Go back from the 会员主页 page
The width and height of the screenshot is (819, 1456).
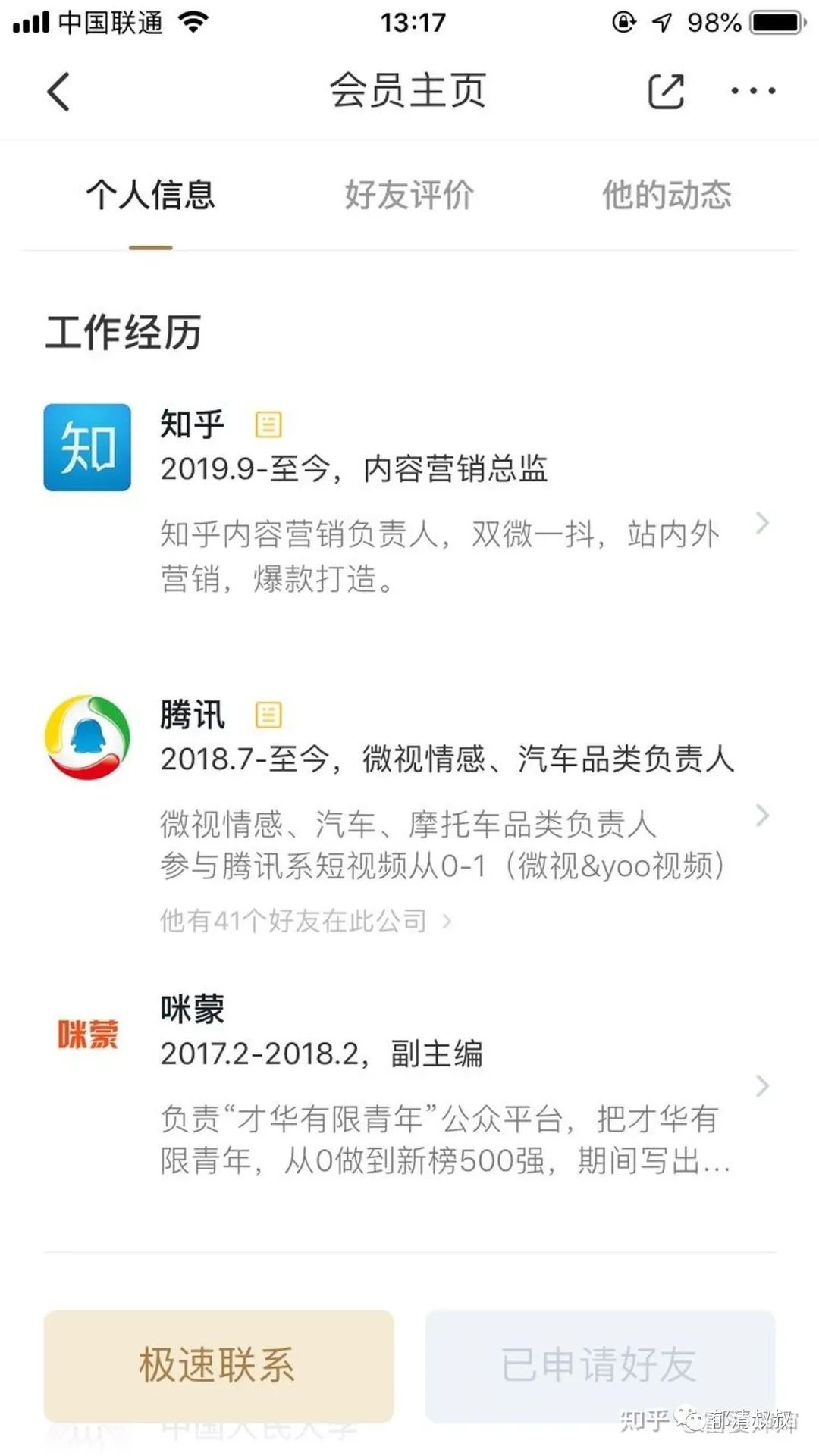coord(59,92)
